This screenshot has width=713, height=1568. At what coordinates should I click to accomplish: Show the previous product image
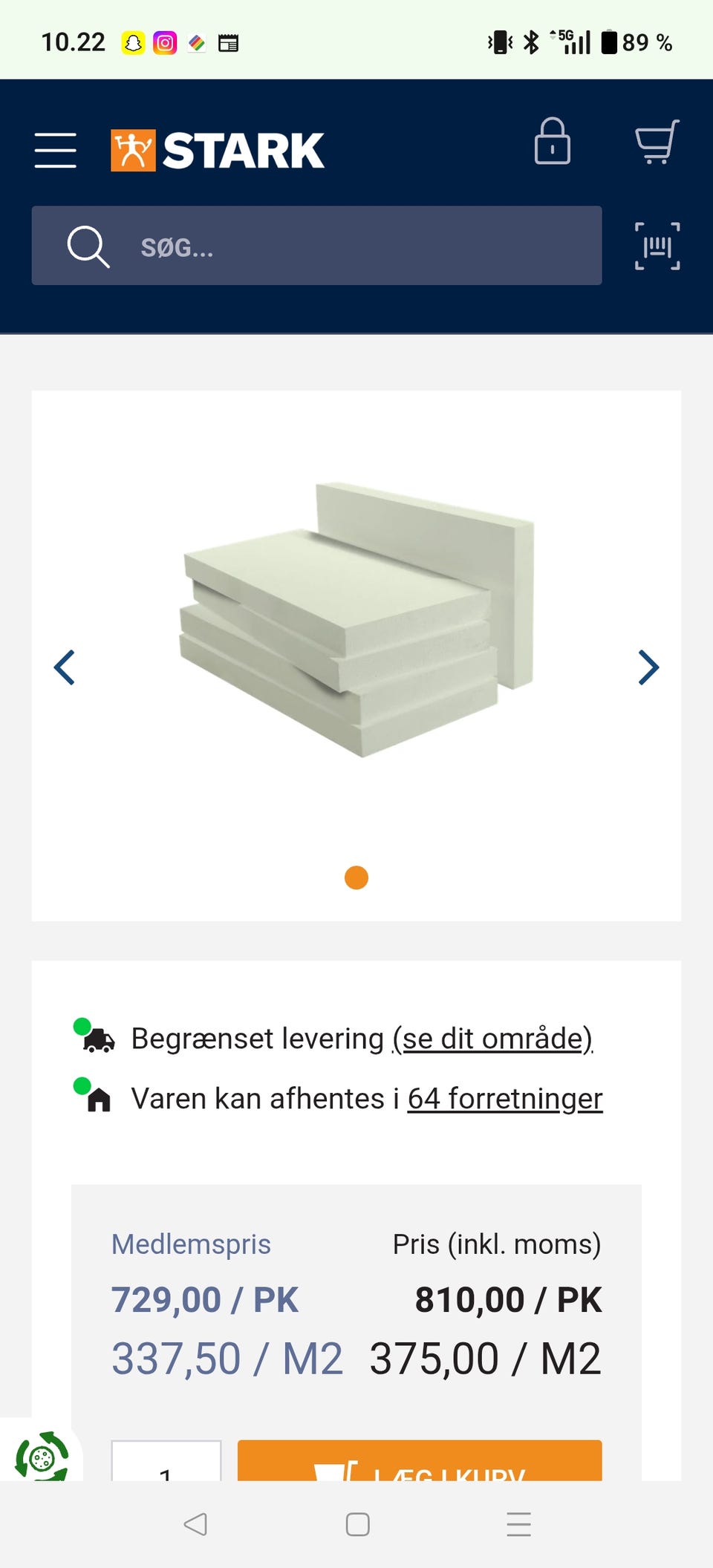coord(65,668)
